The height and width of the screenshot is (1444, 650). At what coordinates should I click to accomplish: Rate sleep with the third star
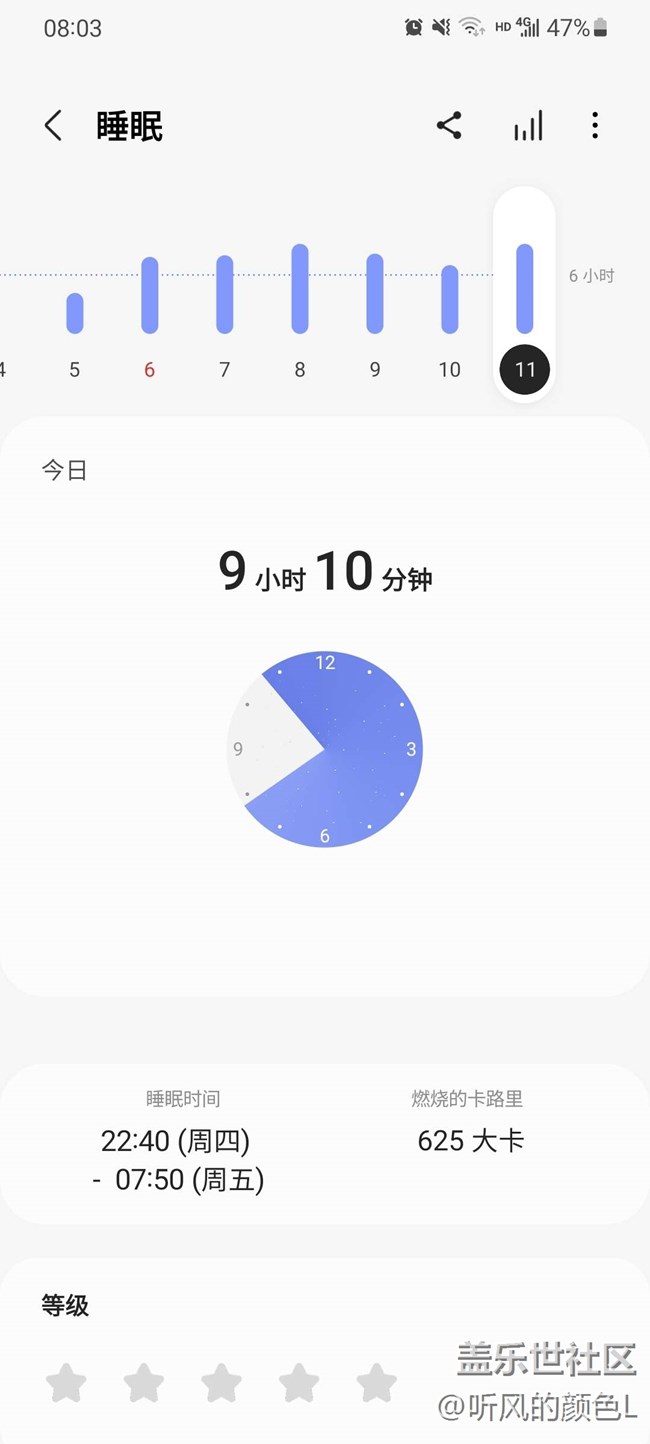pos(221,1383)
